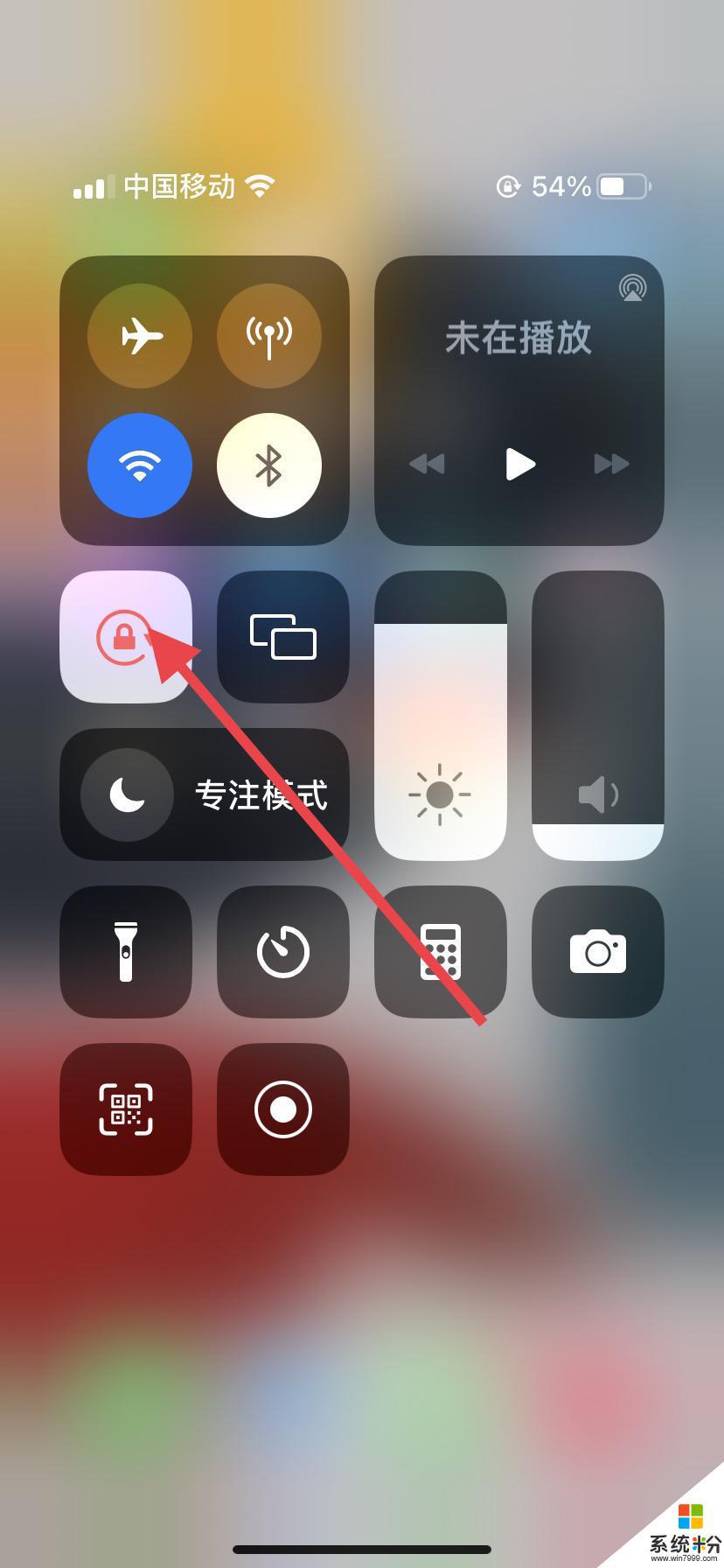This screenshot has height=1568, width=724.
Task: Turn off Wi-Fi
Action: click(140, 465)
